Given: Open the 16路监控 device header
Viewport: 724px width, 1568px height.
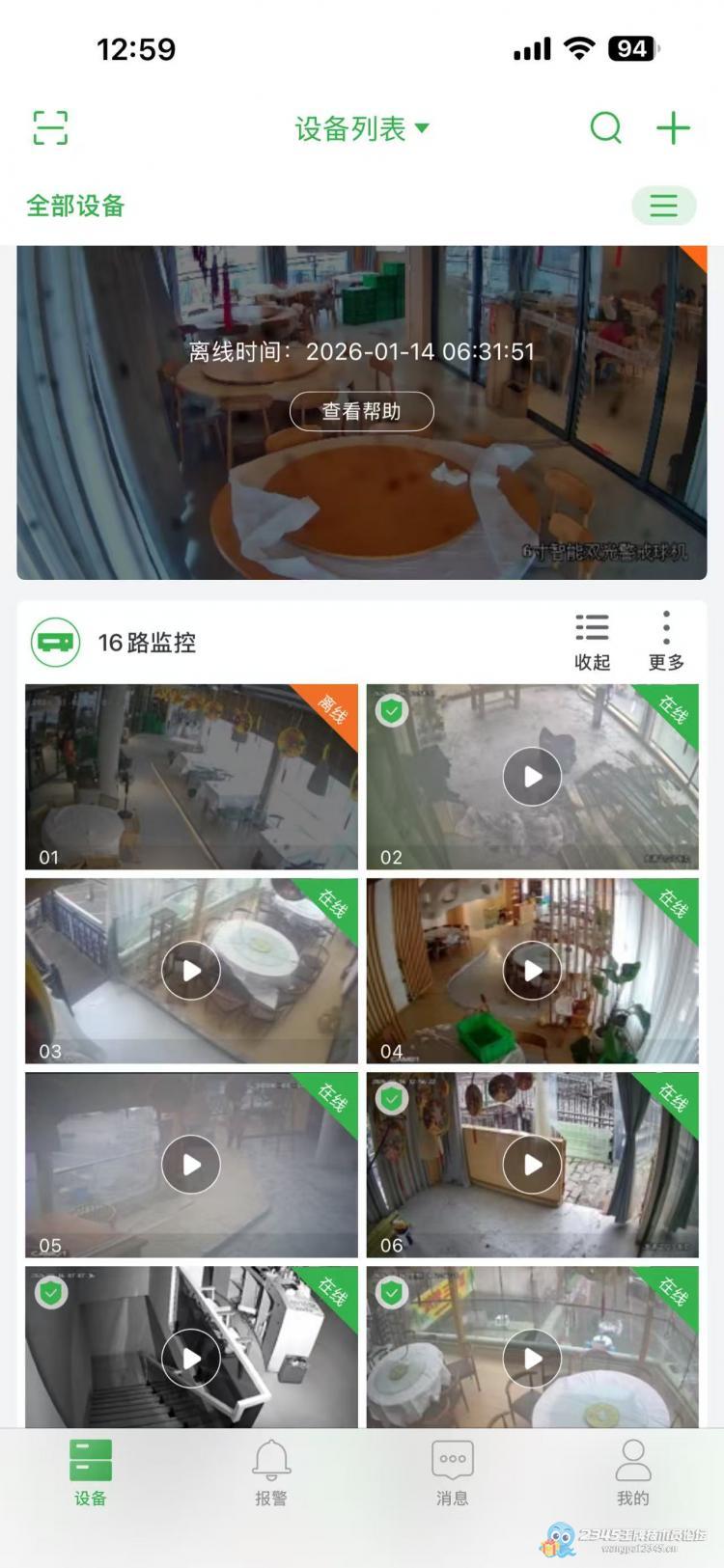Looking at the screenshot, I should pyautogui.click(x=145, y=643).
